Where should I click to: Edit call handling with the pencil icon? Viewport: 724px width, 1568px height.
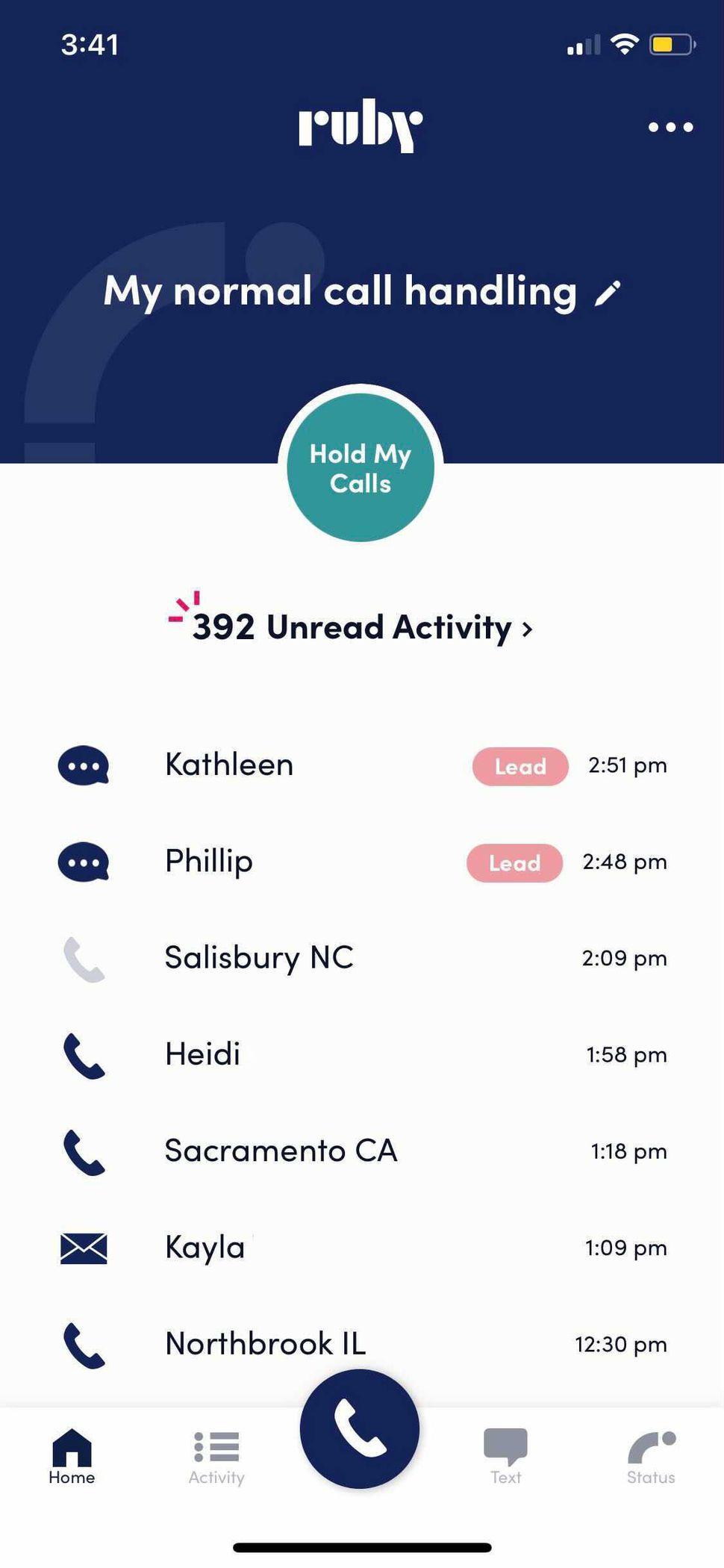(x=608, y=293)
